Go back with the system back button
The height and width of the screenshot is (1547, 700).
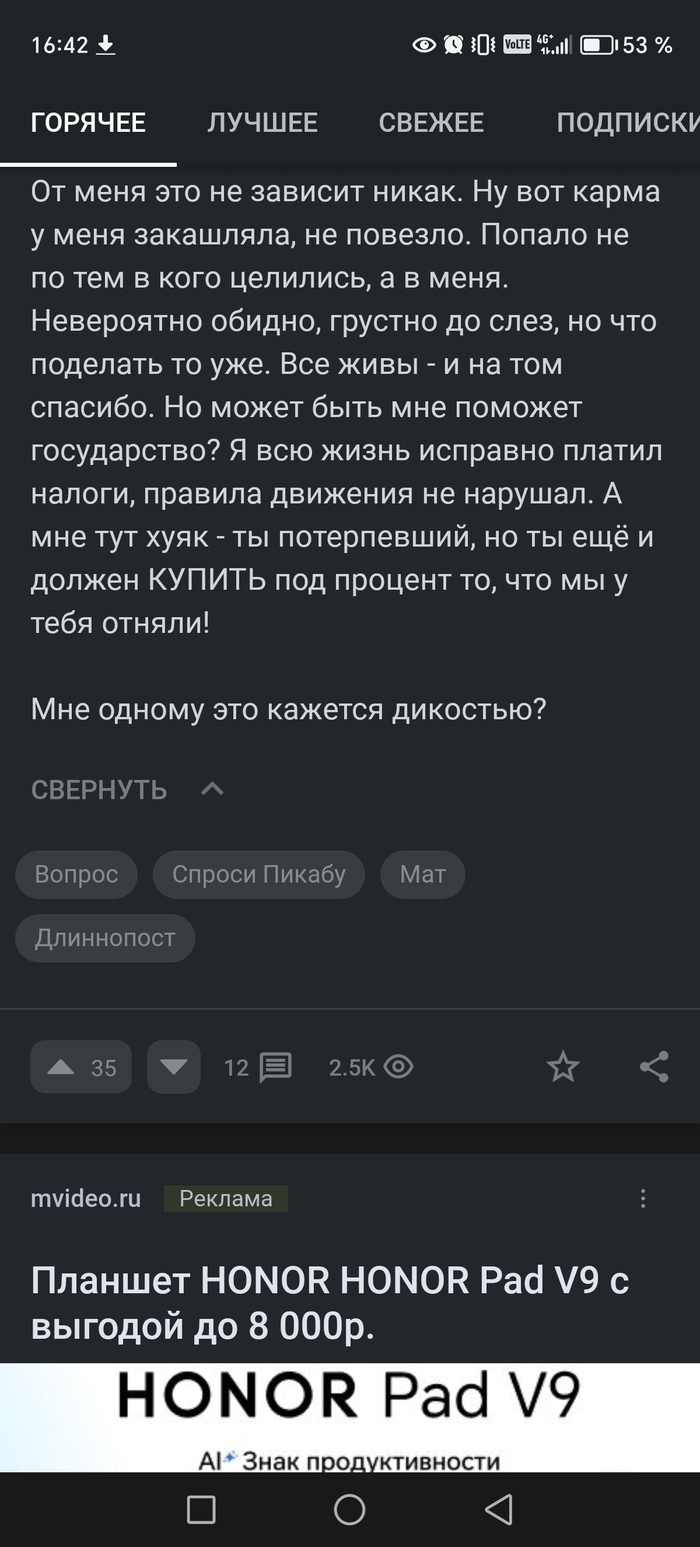(498, 1509)
